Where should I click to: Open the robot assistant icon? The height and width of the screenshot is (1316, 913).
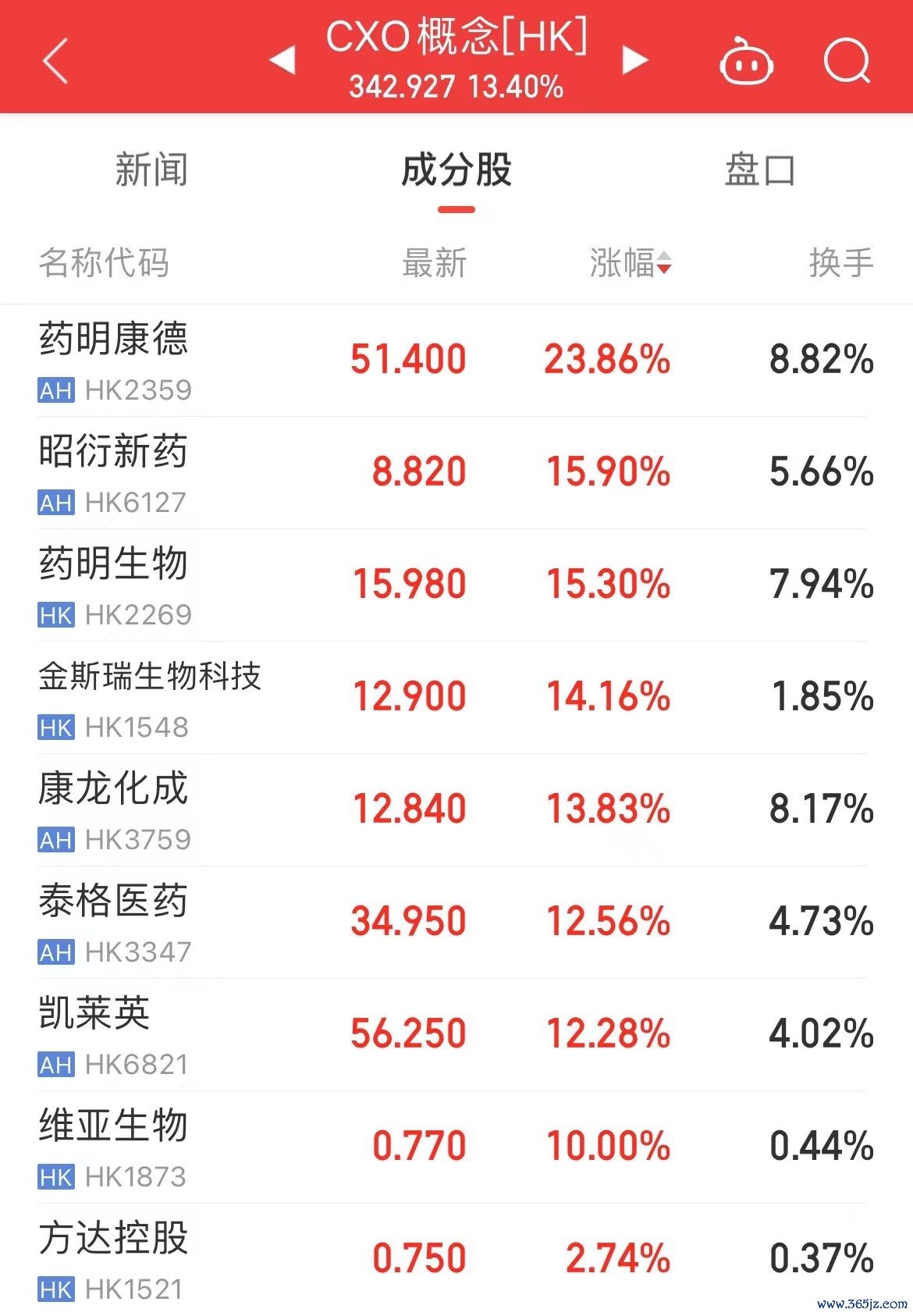[x=745, y=62]
